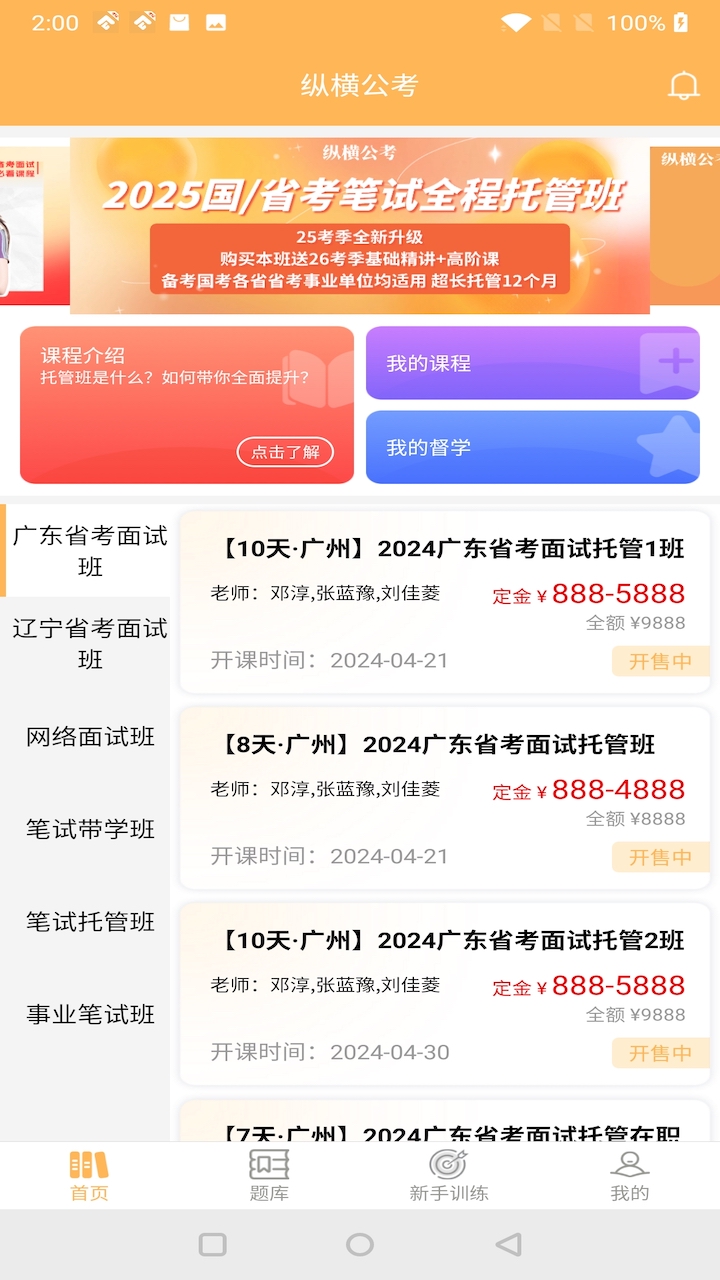Tap the circular home button at screen bottom
The height and width of the screenshot is (1280, 720).
pyautogui.click(x=359, y=1243)
